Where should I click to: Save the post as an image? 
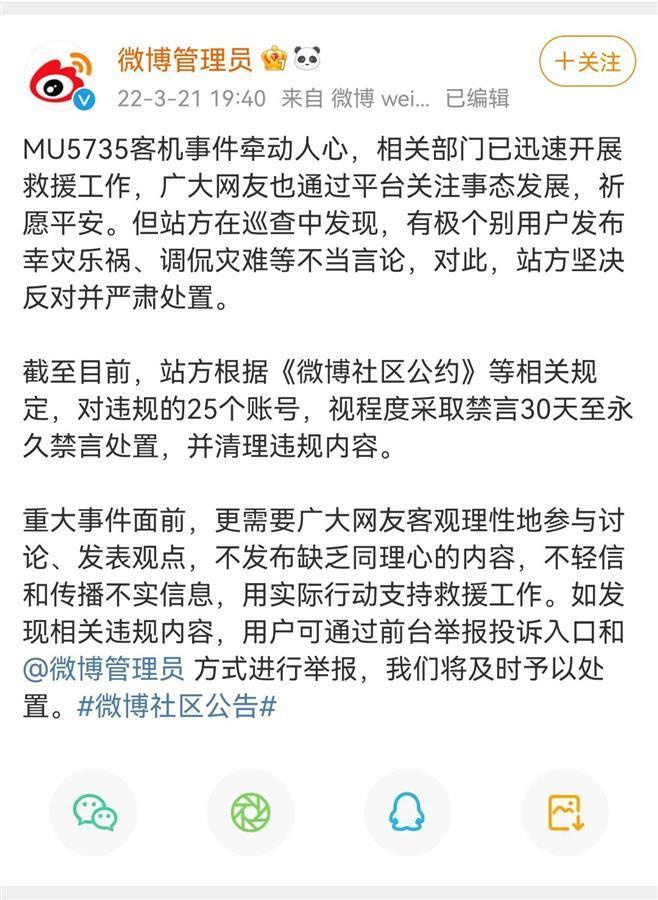pyautogui.click(x=564, y=812)
